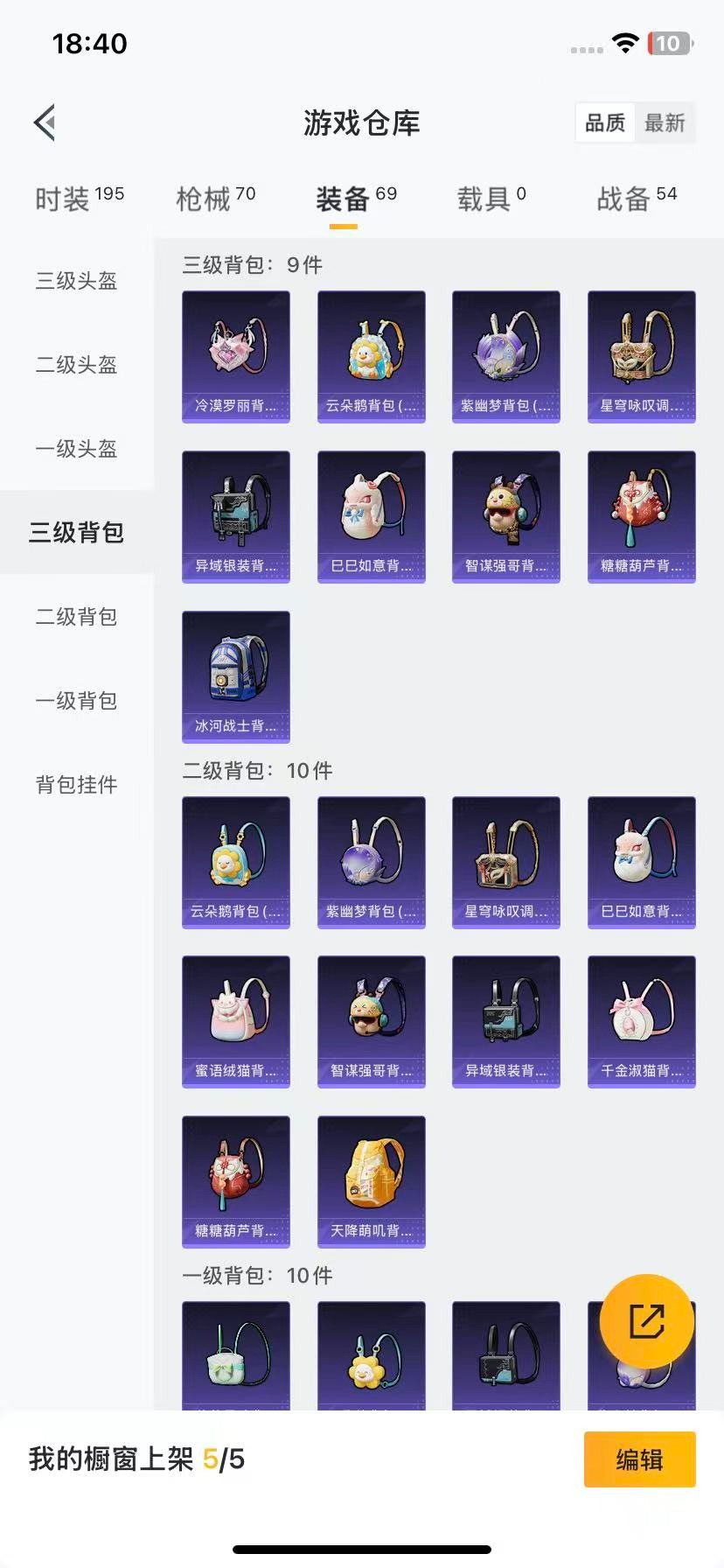
Task: View the 蜜语绒猫 backpack item
Action: [x=236, y=1021]
